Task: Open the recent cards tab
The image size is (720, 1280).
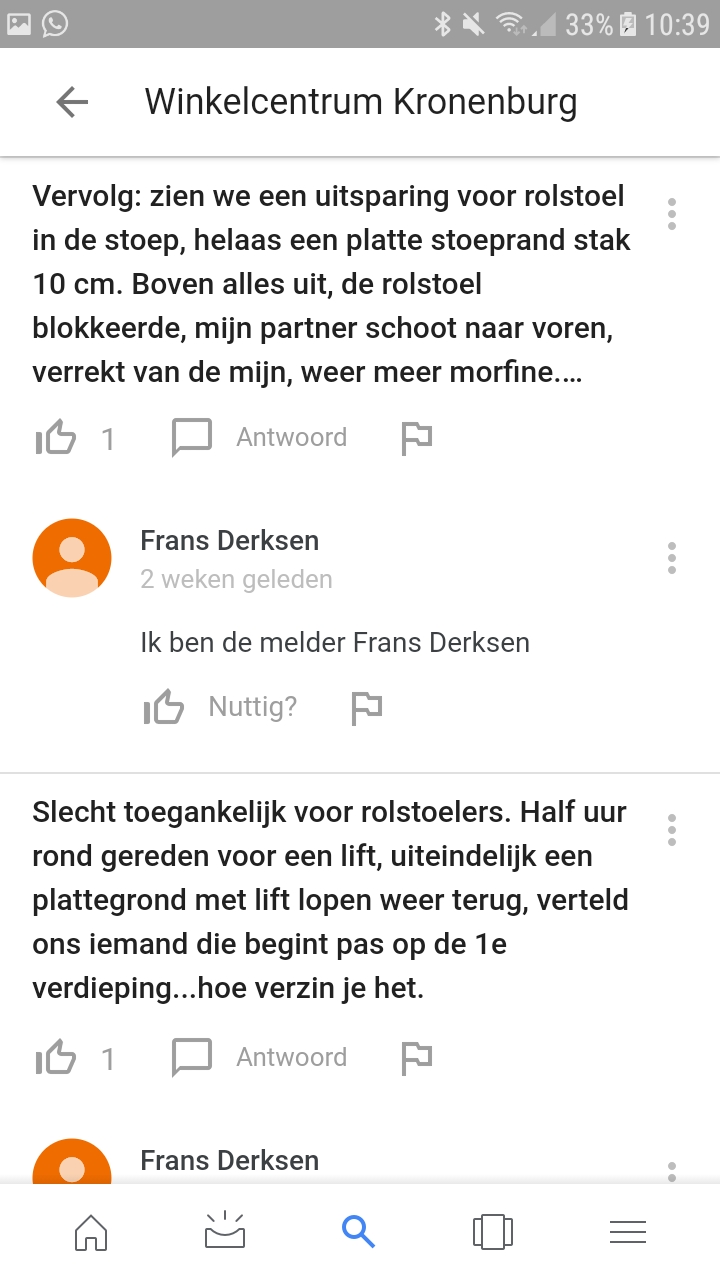Action: (x=493, y=1231)
